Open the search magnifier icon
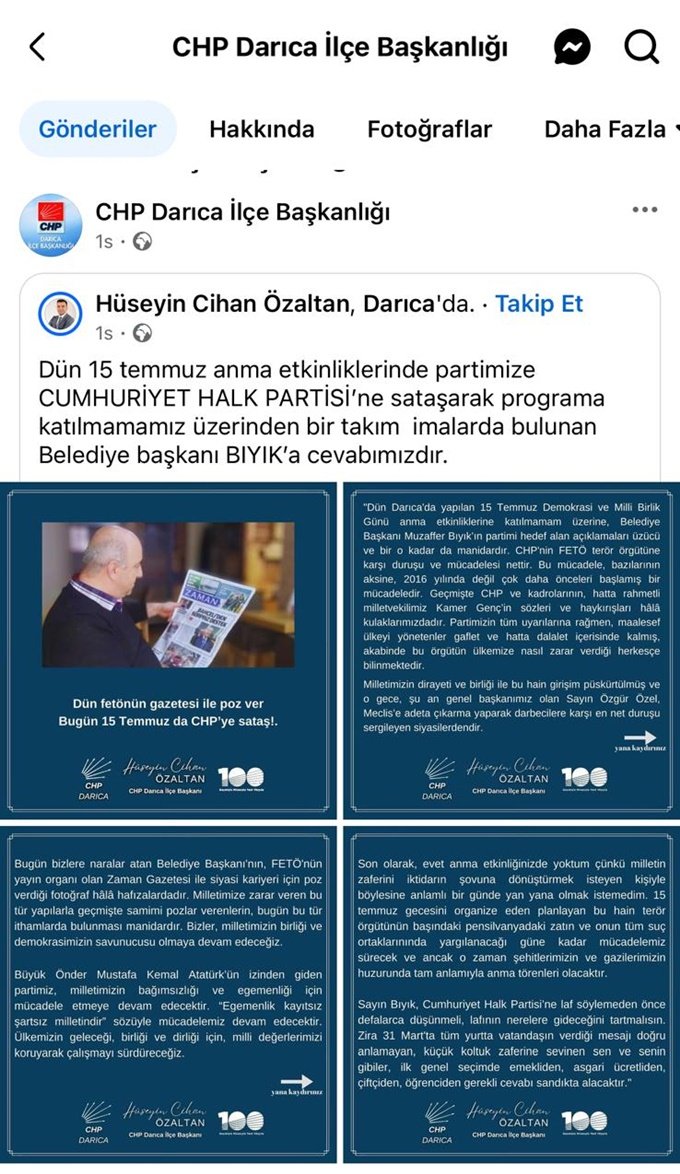680x1174 pixels. pyautogui.click(x=640, y=47)
